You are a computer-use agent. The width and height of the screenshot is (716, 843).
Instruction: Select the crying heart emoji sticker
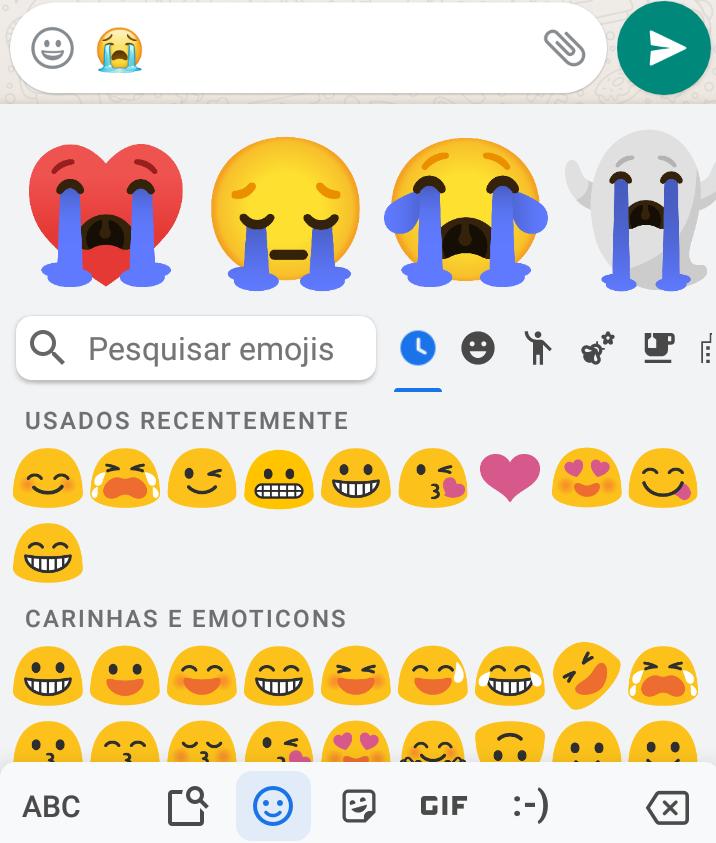(105, 212)
